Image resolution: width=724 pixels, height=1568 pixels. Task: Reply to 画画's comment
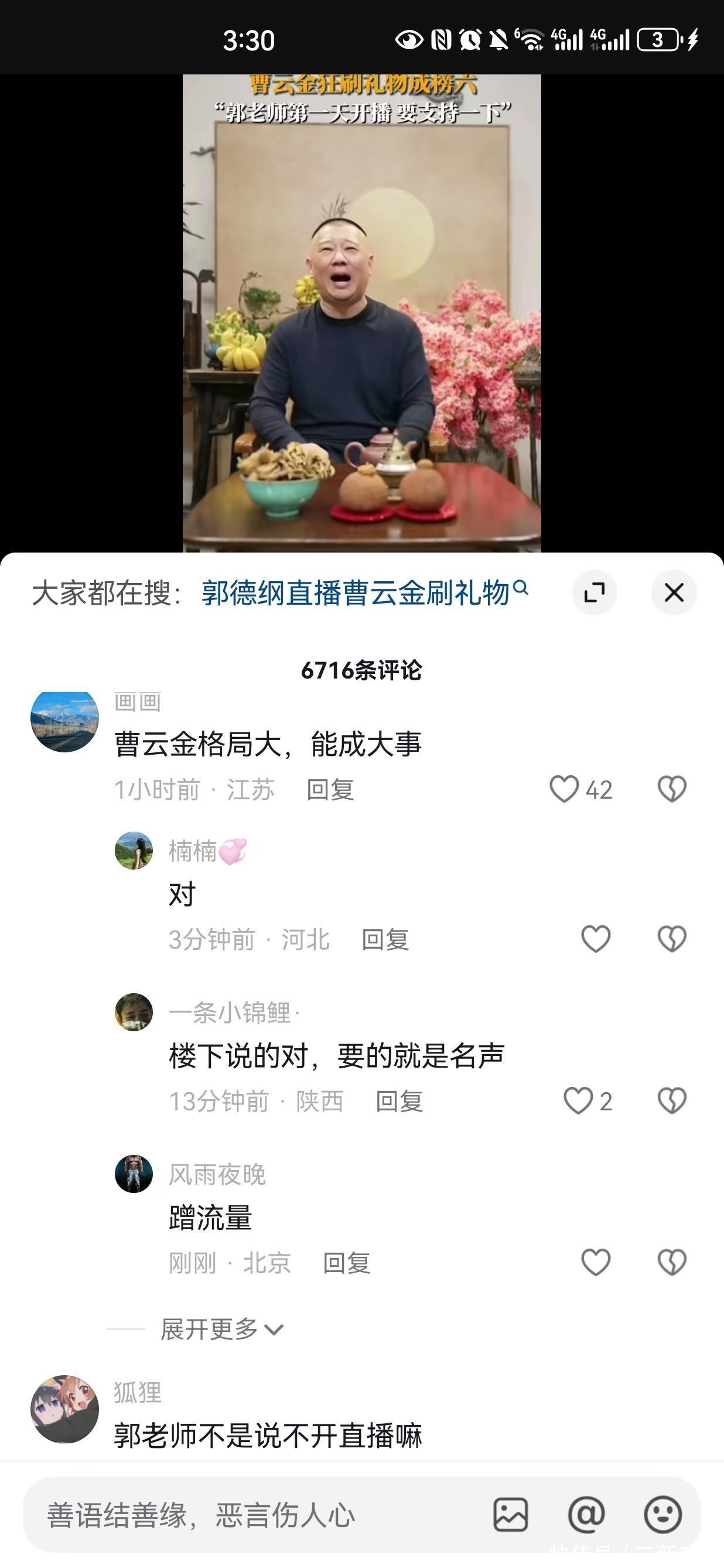pyautogui.click(x=330, y=790)
